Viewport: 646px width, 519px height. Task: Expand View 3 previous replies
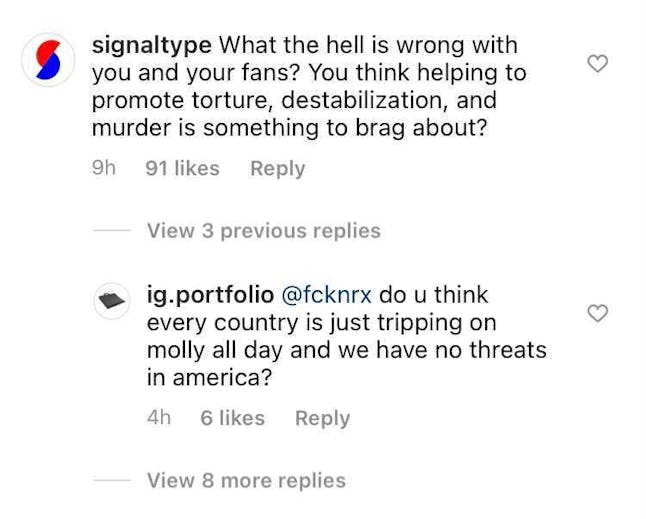click(x=263, y=231)
